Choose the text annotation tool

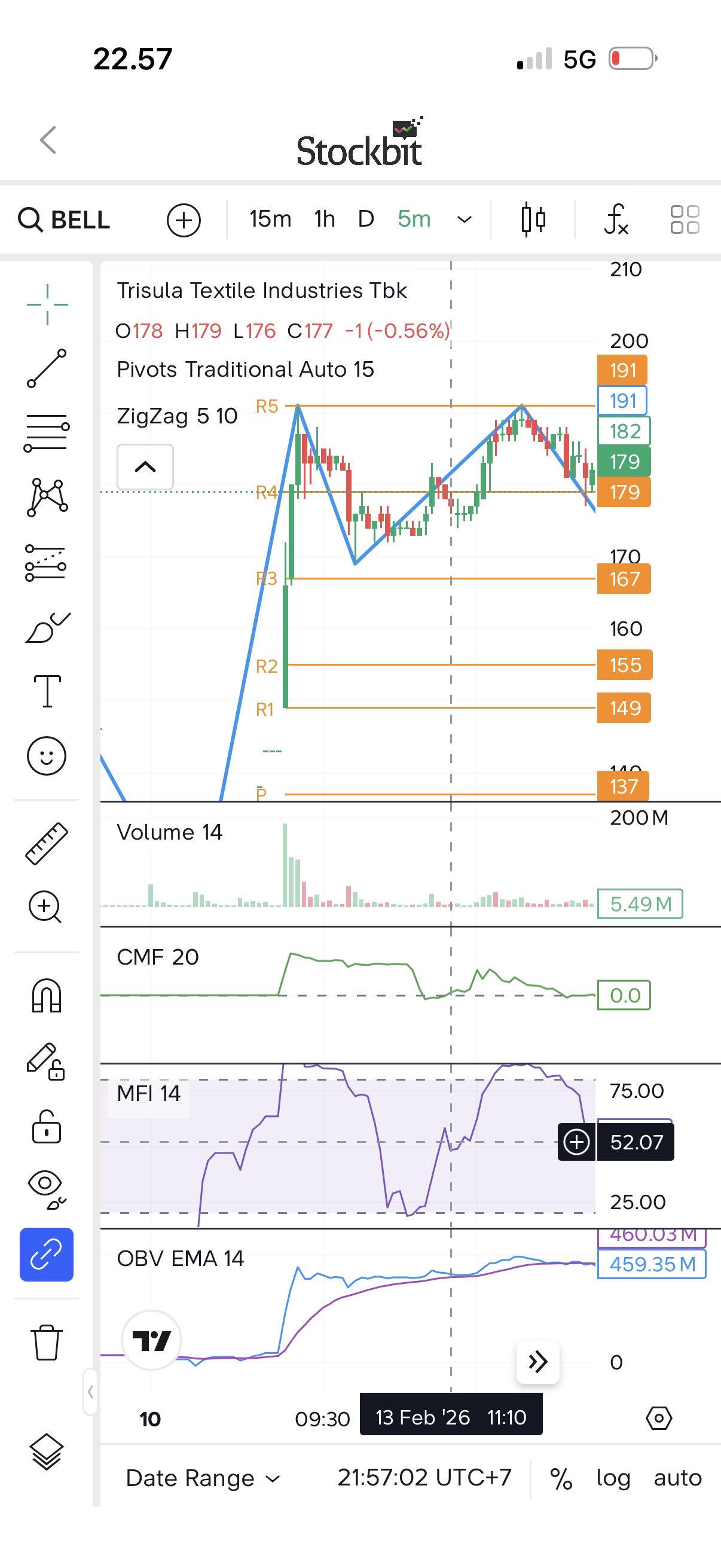[47, 691]
